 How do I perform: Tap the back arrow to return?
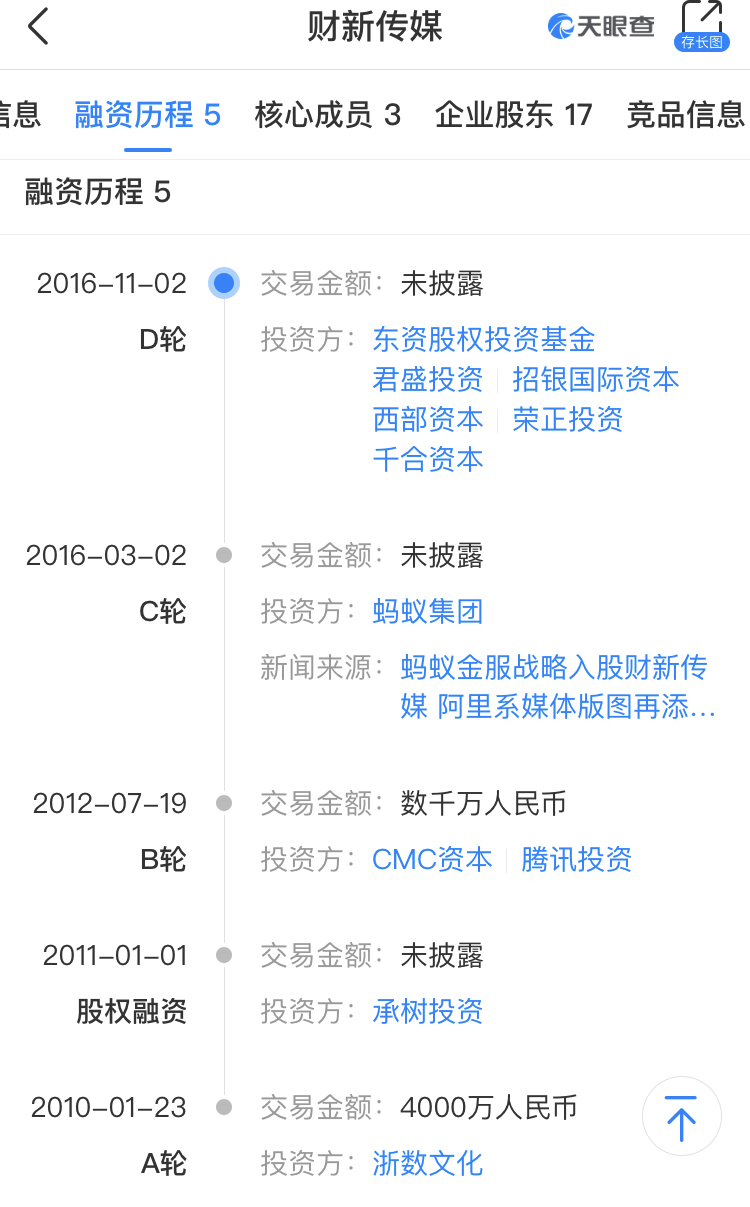click(x=40, y=26)
